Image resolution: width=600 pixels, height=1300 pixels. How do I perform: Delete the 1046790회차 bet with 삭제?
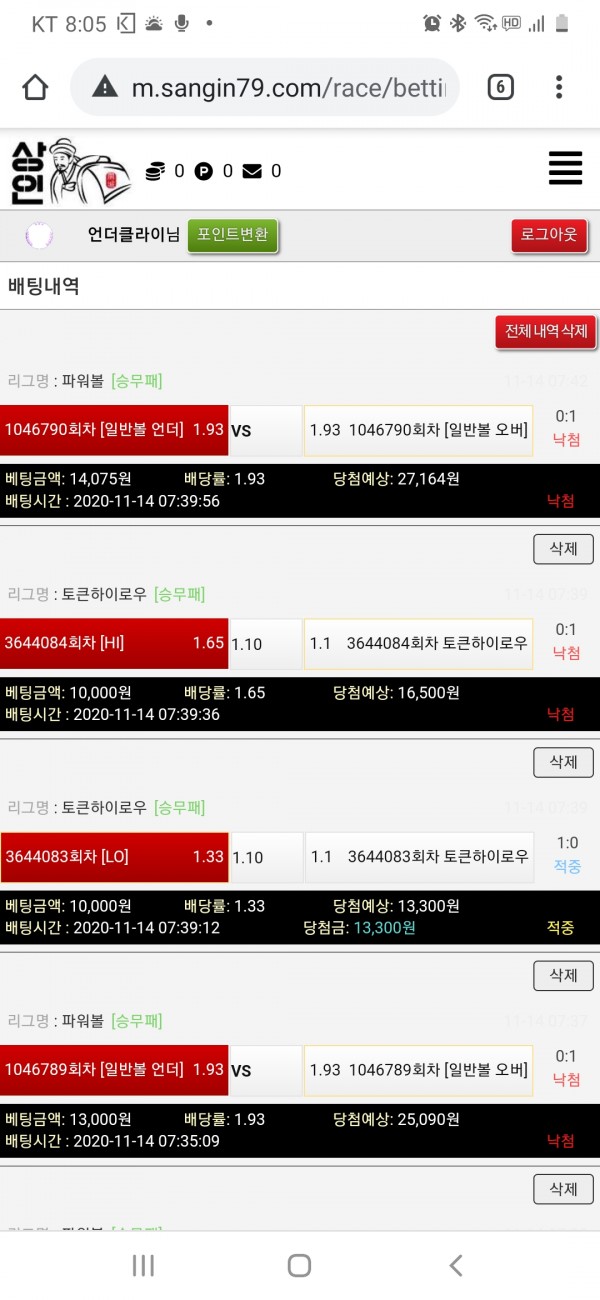(563, 549)
